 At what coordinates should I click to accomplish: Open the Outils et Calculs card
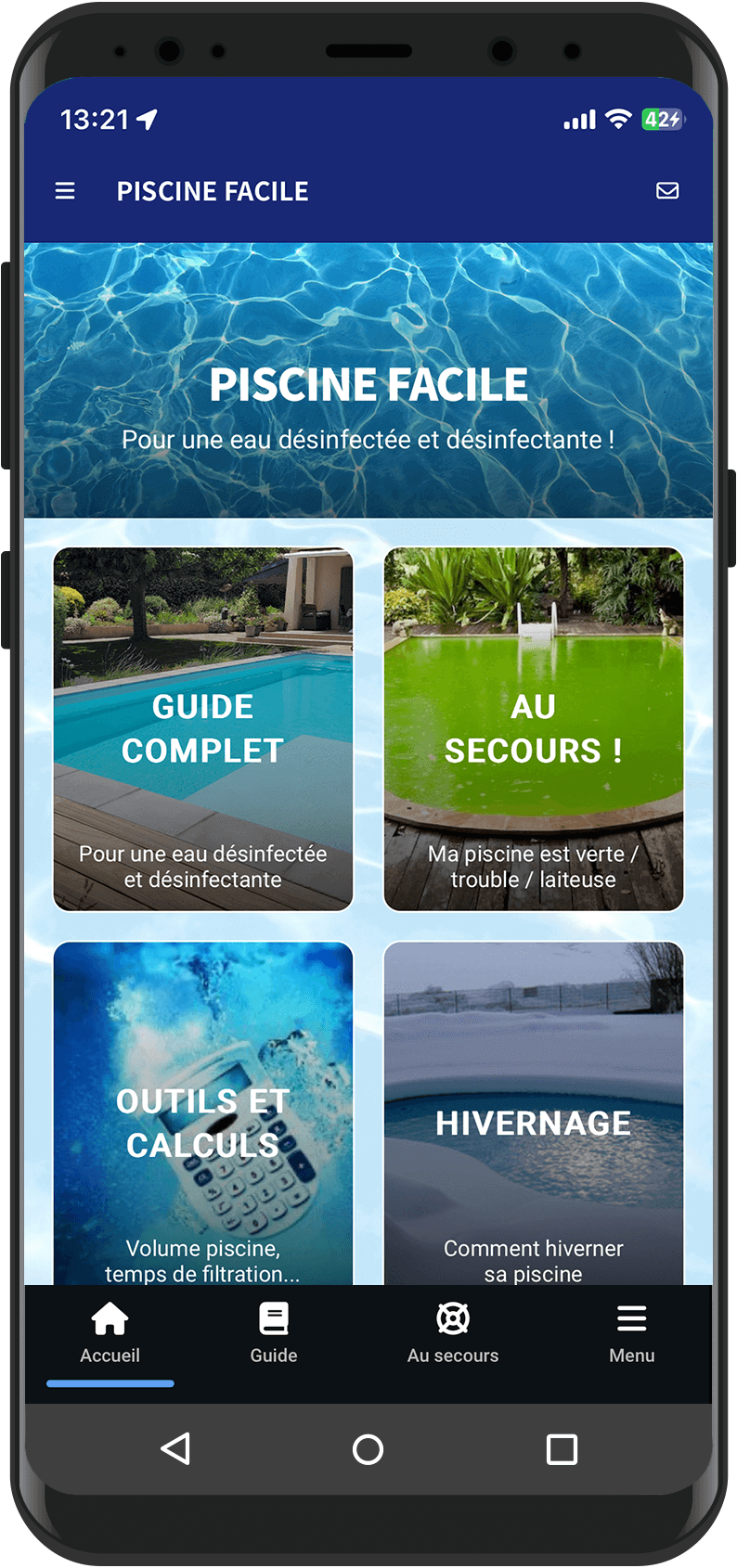[203, 1113]
